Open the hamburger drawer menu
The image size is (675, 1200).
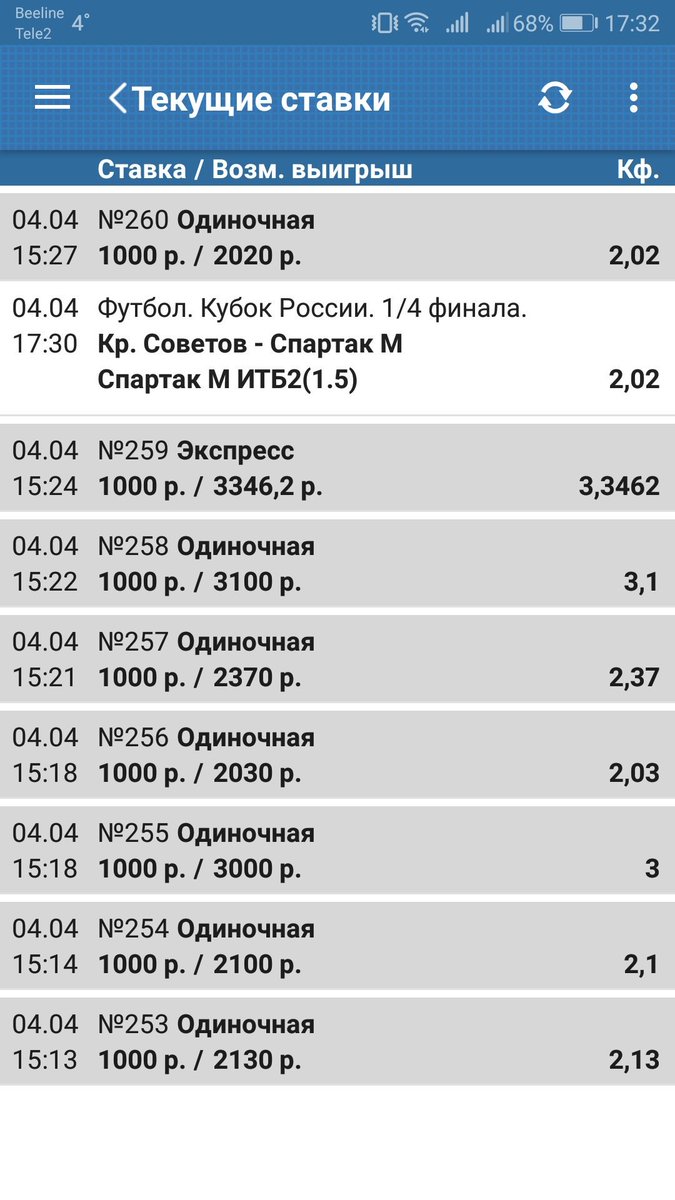52,98
